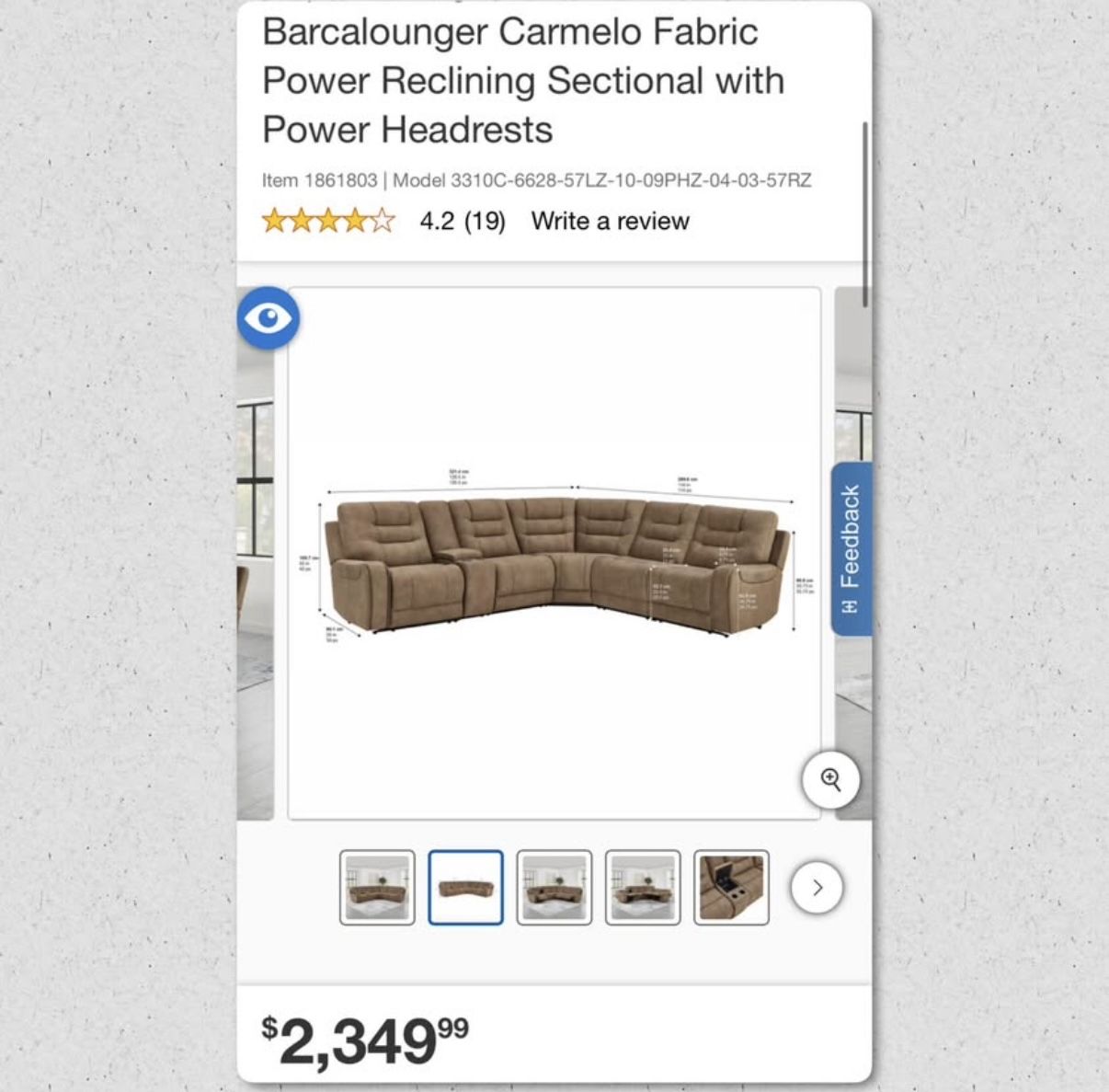Open the Feedback side tab
The image size is (1109, 1092).
tap(851, 549)
